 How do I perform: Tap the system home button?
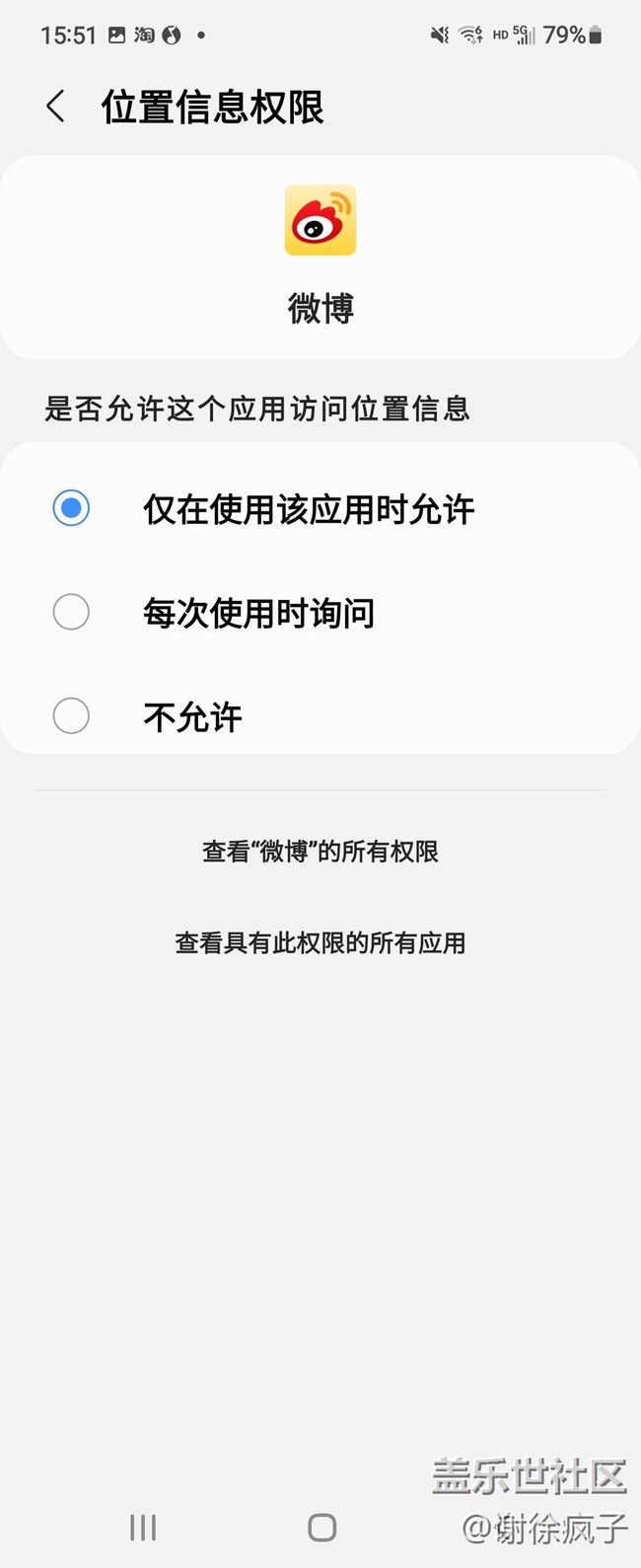click(x=321, y=1528)
